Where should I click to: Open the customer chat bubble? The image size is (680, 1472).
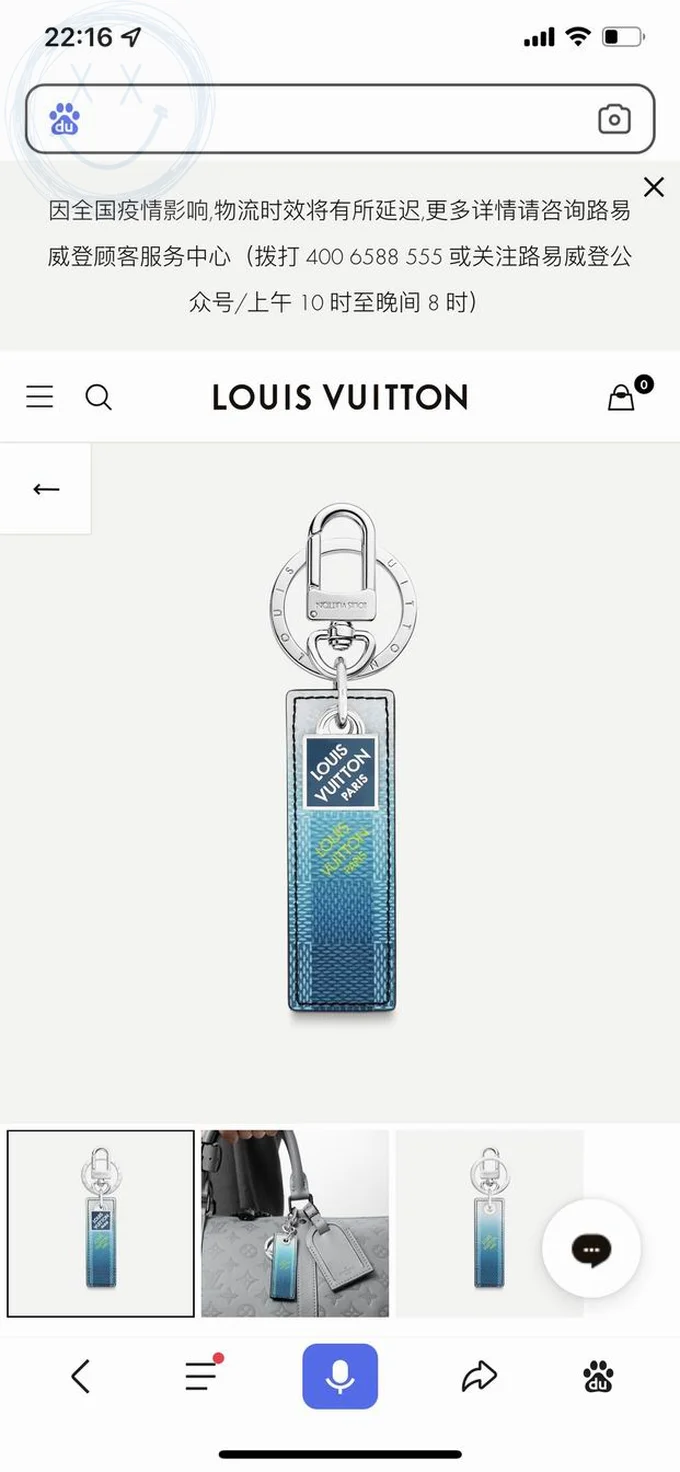pyautogui.click(x=591, y=1249)
